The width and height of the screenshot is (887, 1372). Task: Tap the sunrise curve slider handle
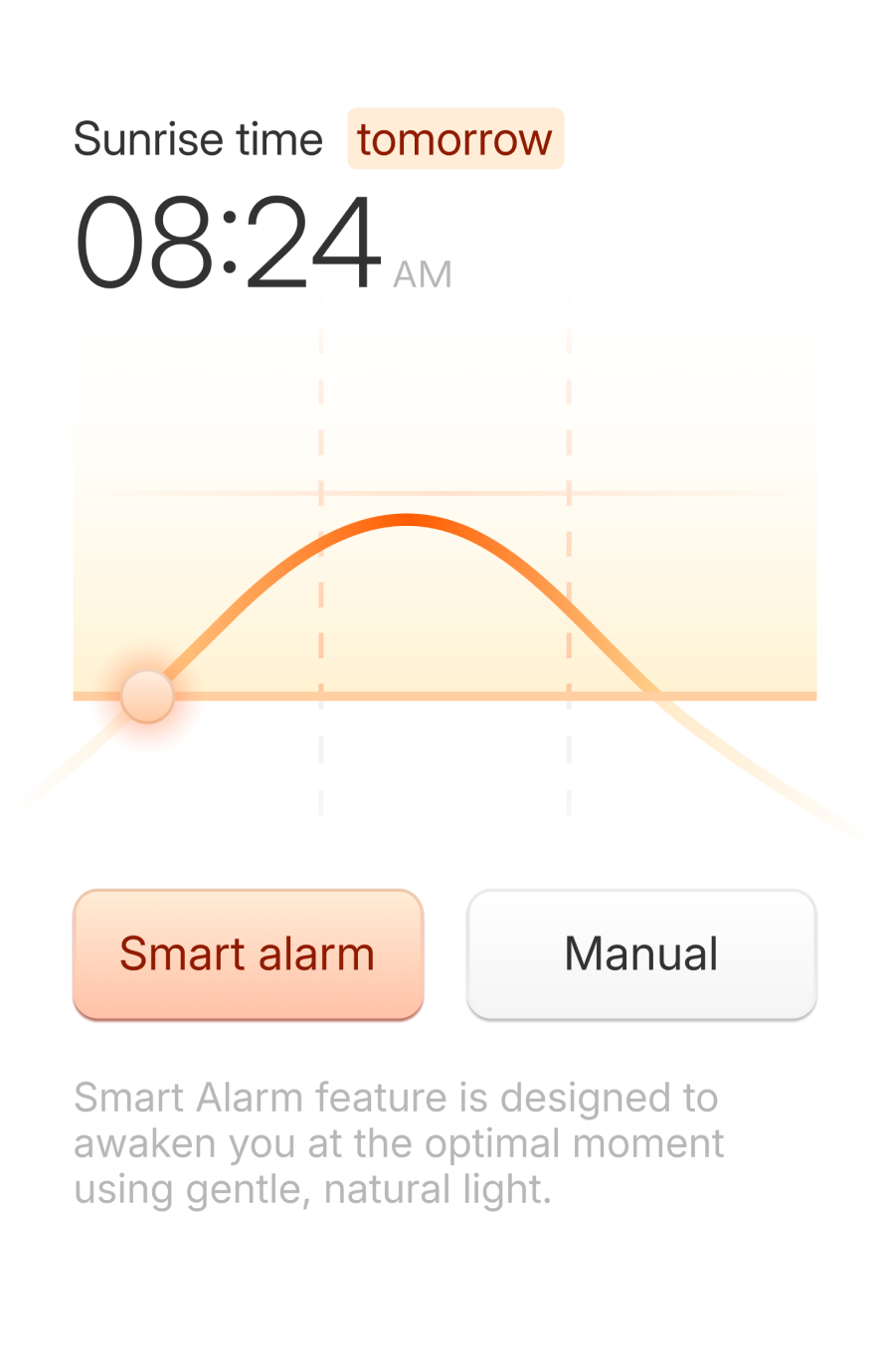click(147, 696)
